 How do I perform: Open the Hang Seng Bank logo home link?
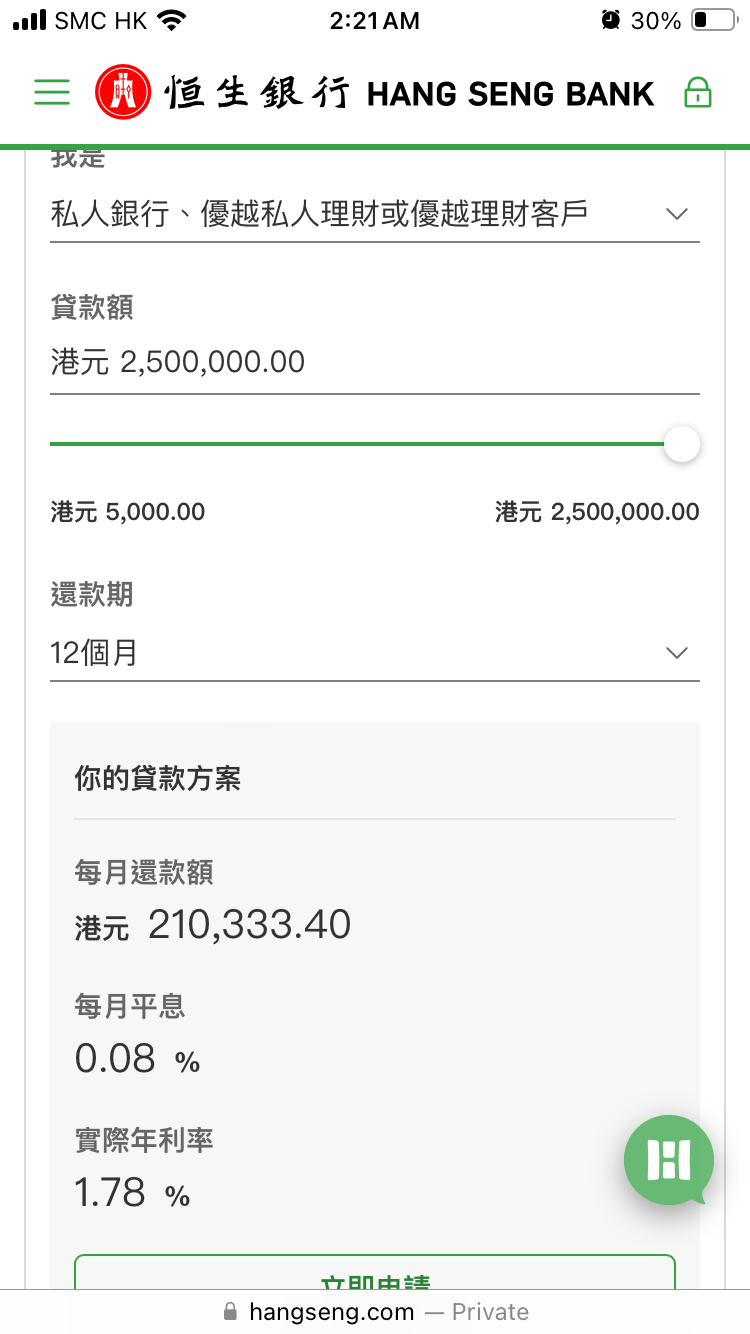click(375, 93)
